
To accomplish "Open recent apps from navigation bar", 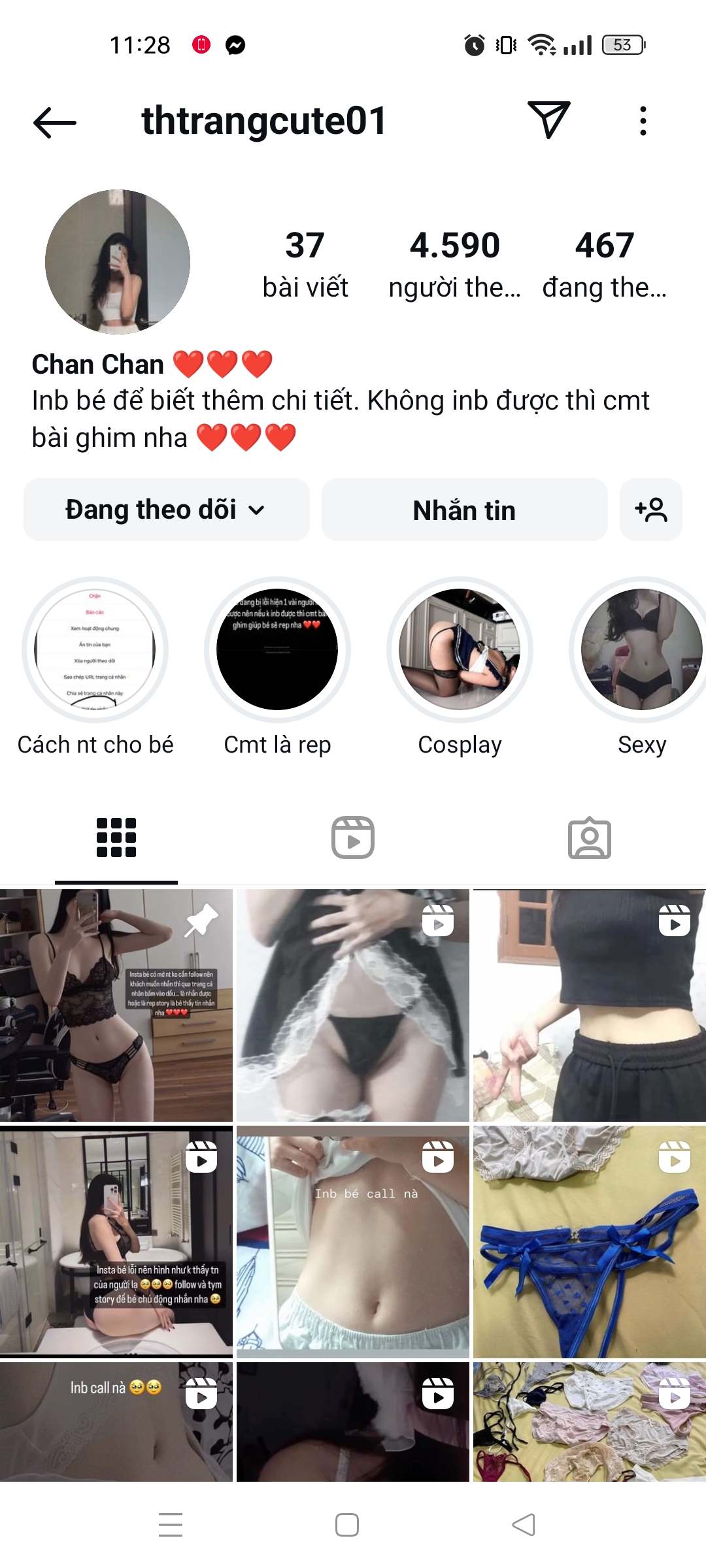I will (x=171, y=1525).
